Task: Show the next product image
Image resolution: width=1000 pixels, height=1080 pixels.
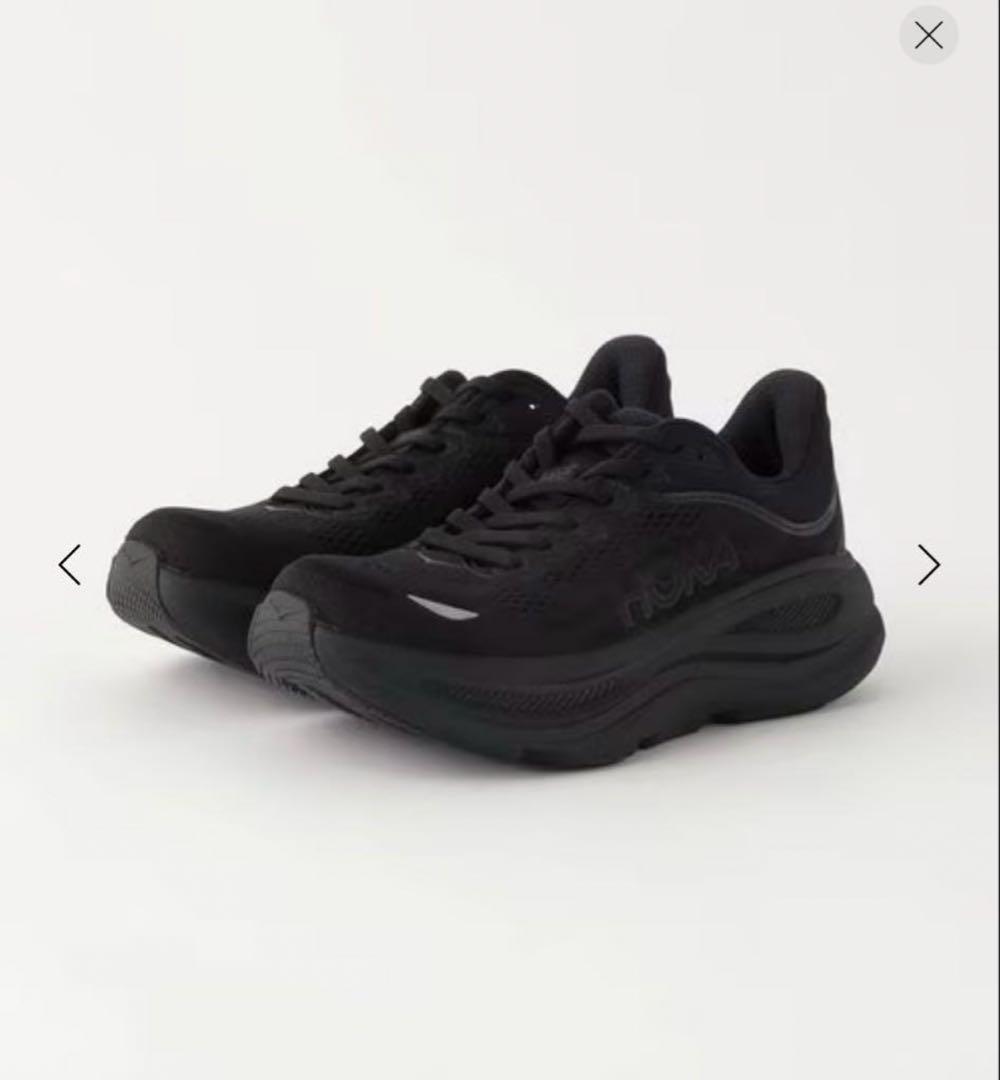Action: point(929,565)
